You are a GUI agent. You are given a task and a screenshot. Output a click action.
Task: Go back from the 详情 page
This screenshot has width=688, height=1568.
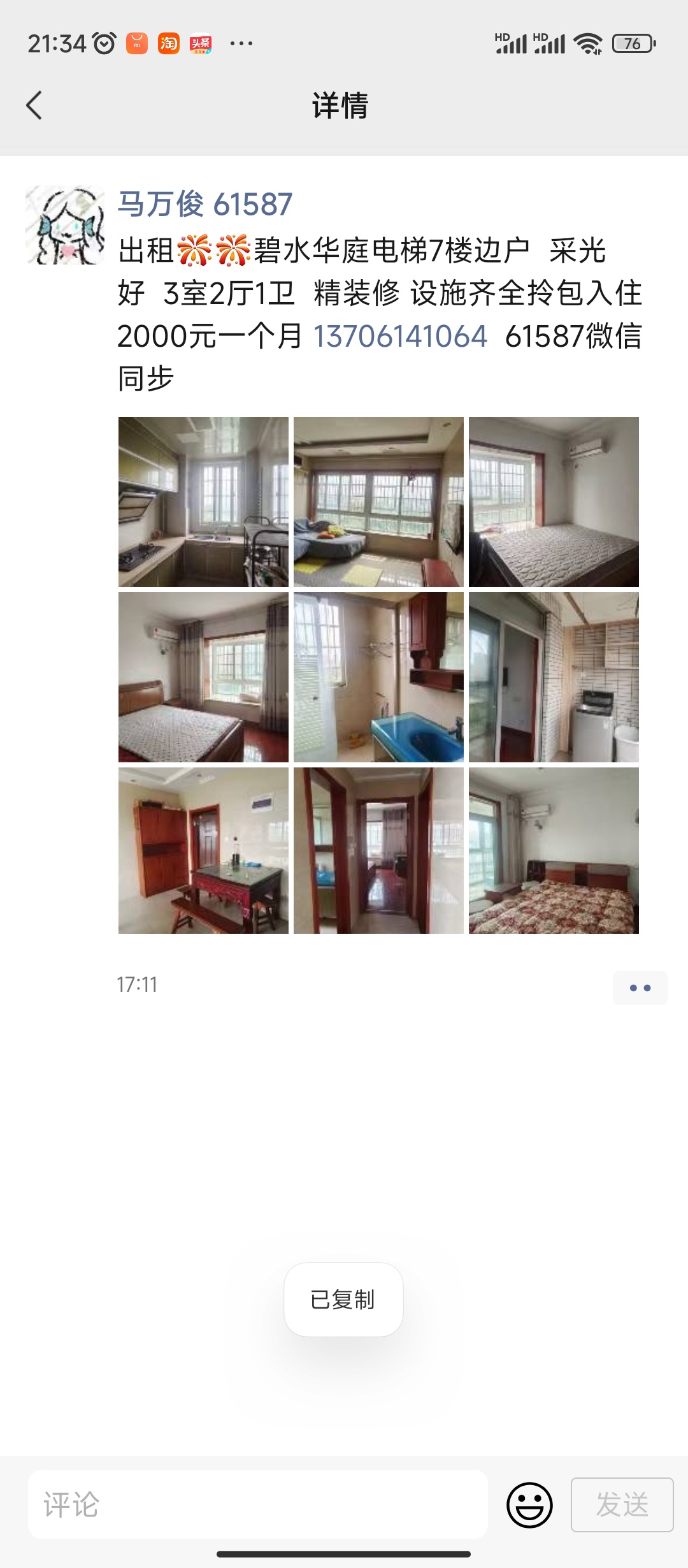click(34, 105)
